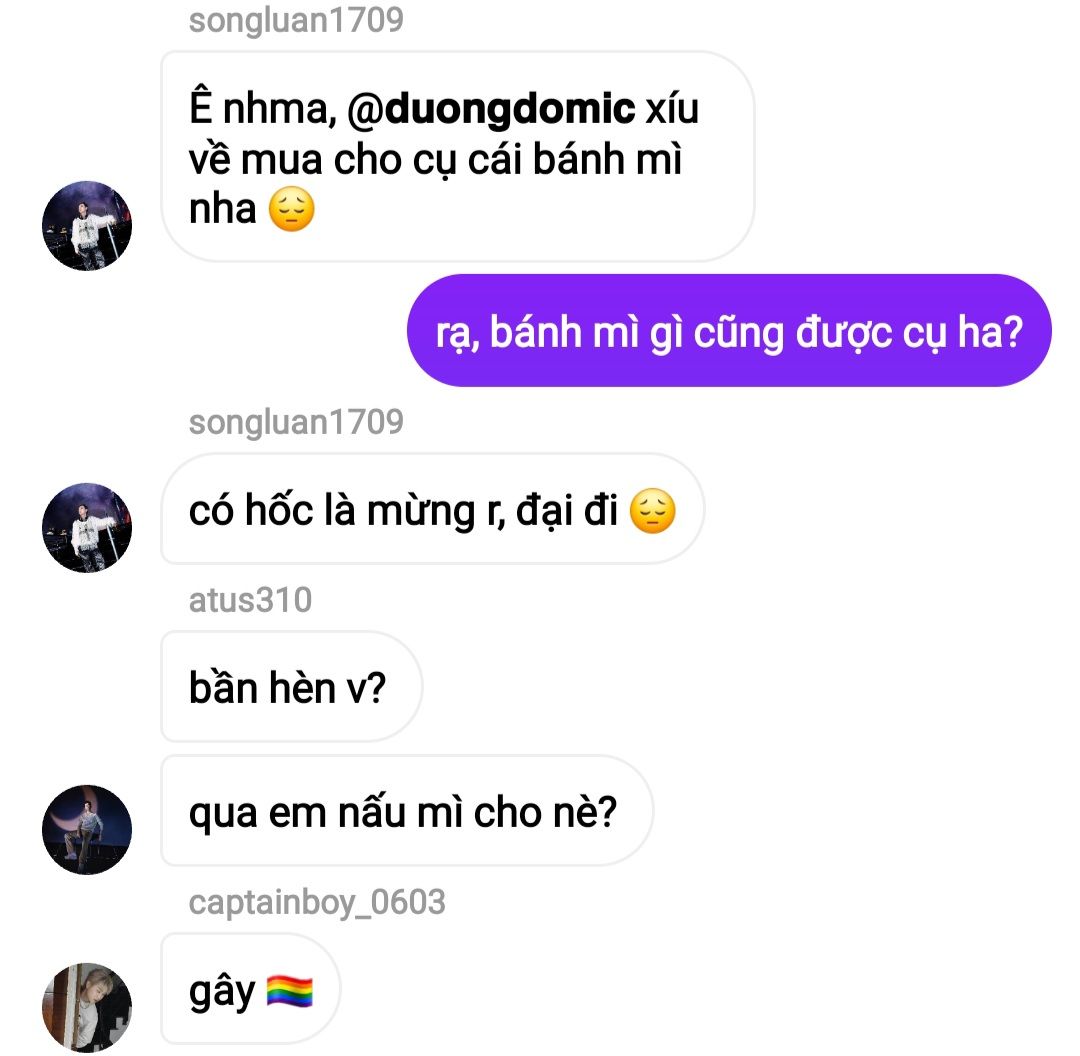Open the @duongdomic mention link
This screenshot has height=1056, width=1080.
click(x=491, y=109)
